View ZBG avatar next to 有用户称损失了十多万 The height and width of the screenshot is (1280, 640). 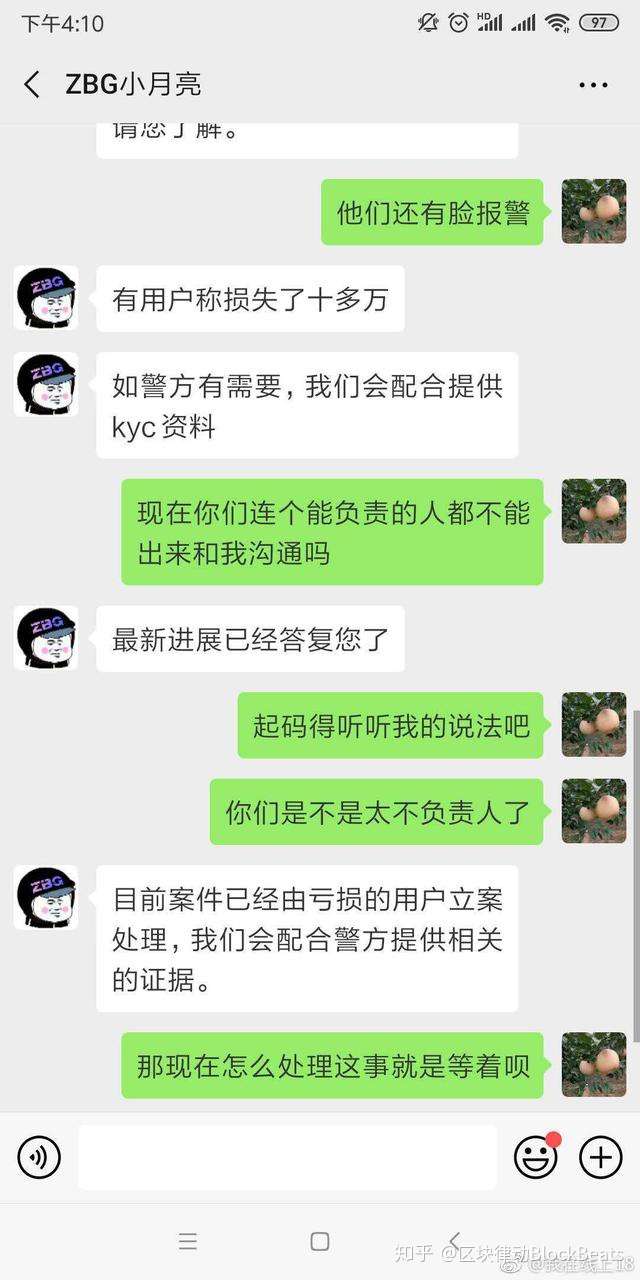pyautogui.click(x=46, y=298)
